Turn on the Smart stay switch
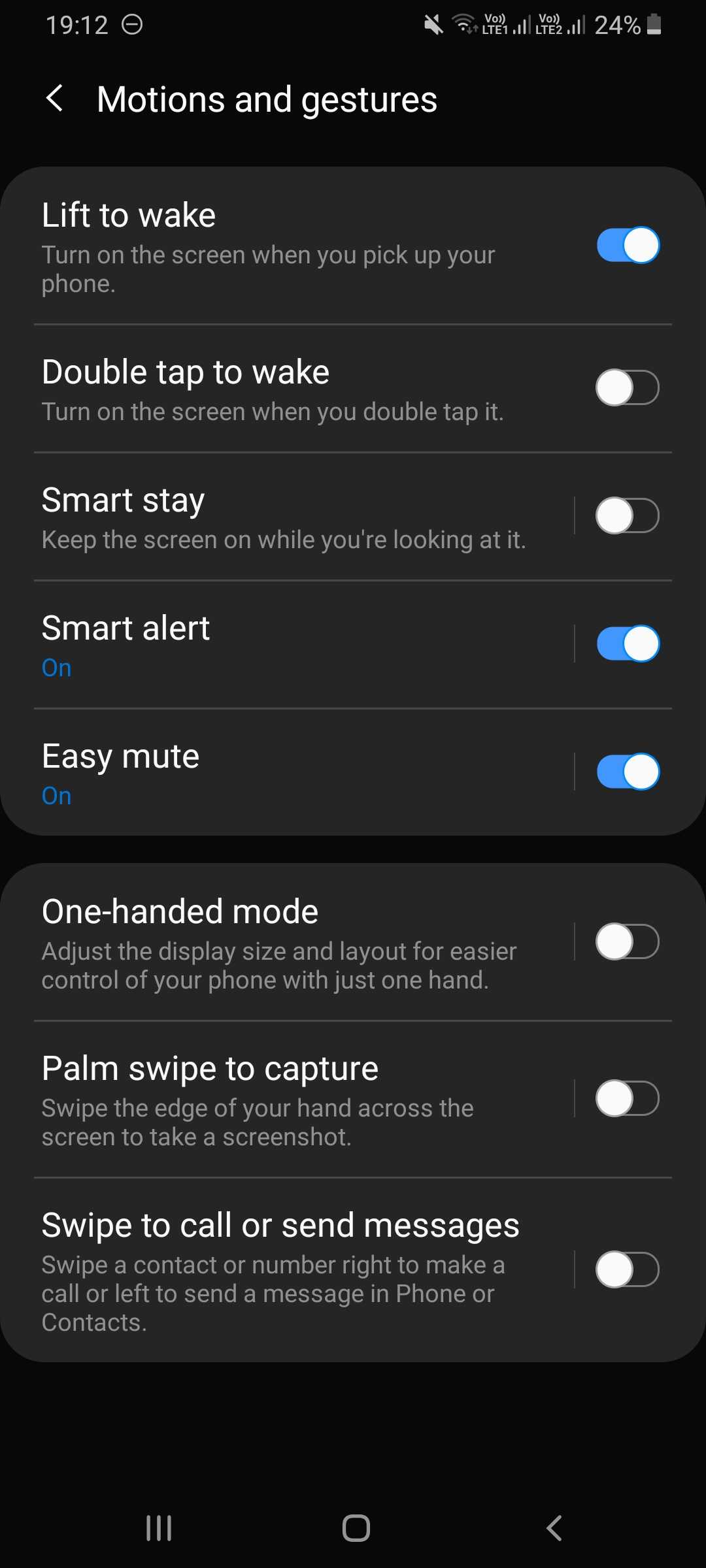Image resolution: width=706 pixels, height=1568 pixels. [628, 515]
